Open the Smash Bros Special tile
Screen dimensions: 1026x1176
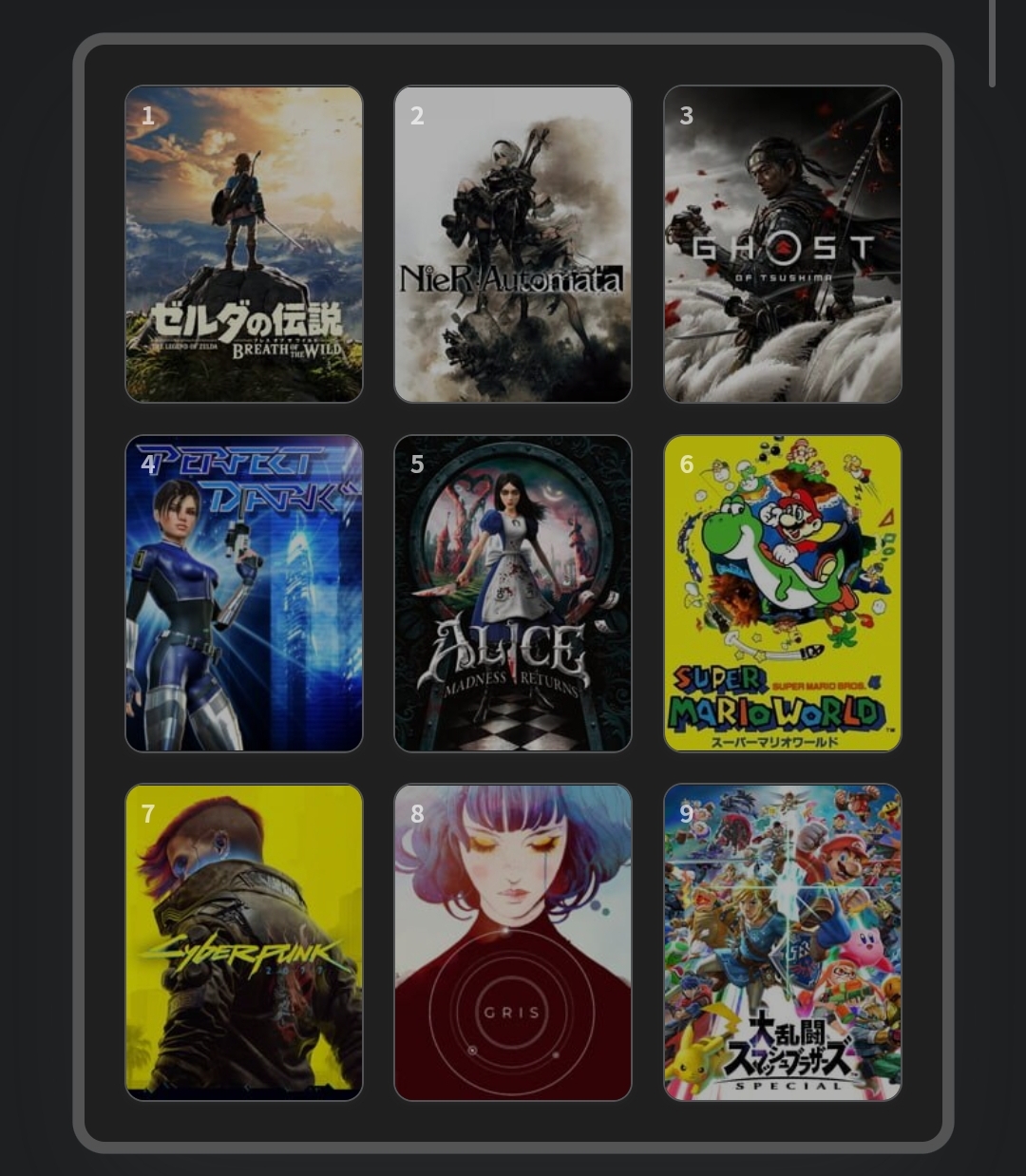coord(782,941)
